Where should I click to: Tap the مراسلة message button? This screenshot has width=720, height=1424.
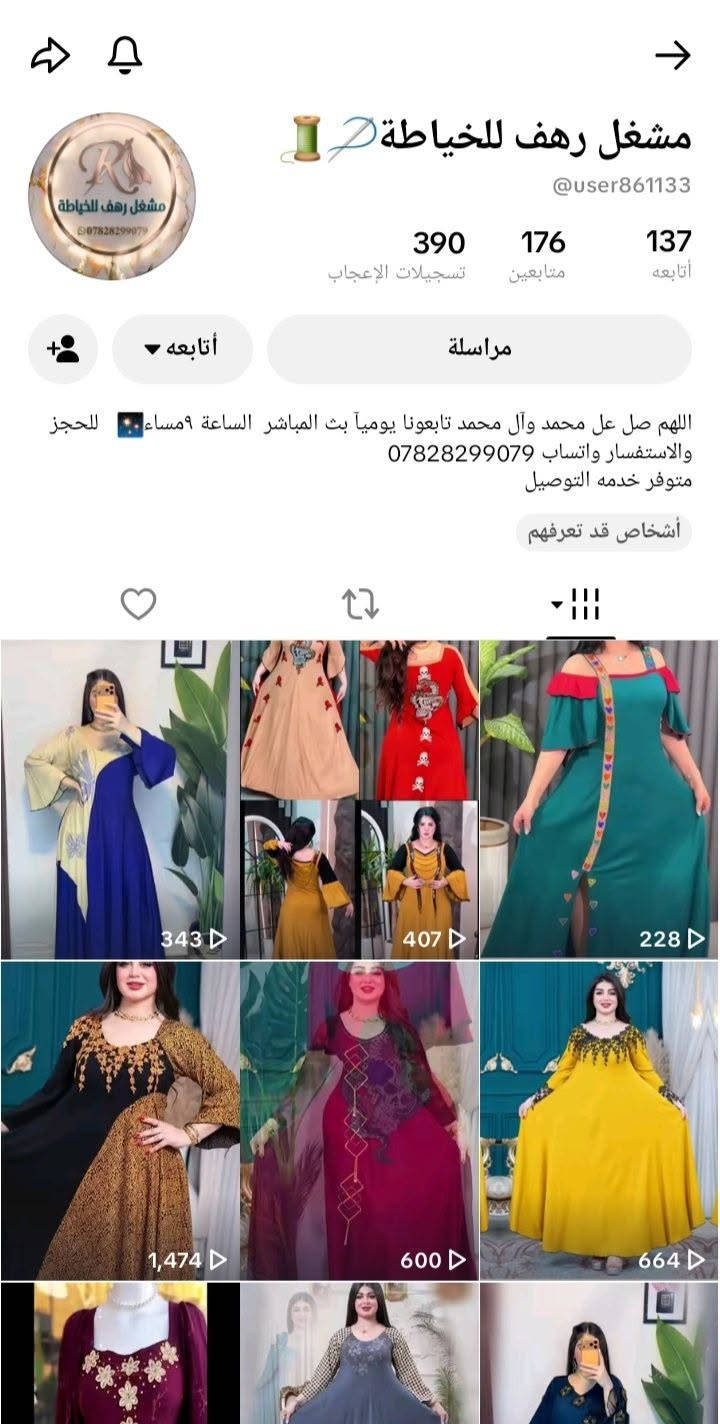[x=479, y=349]
